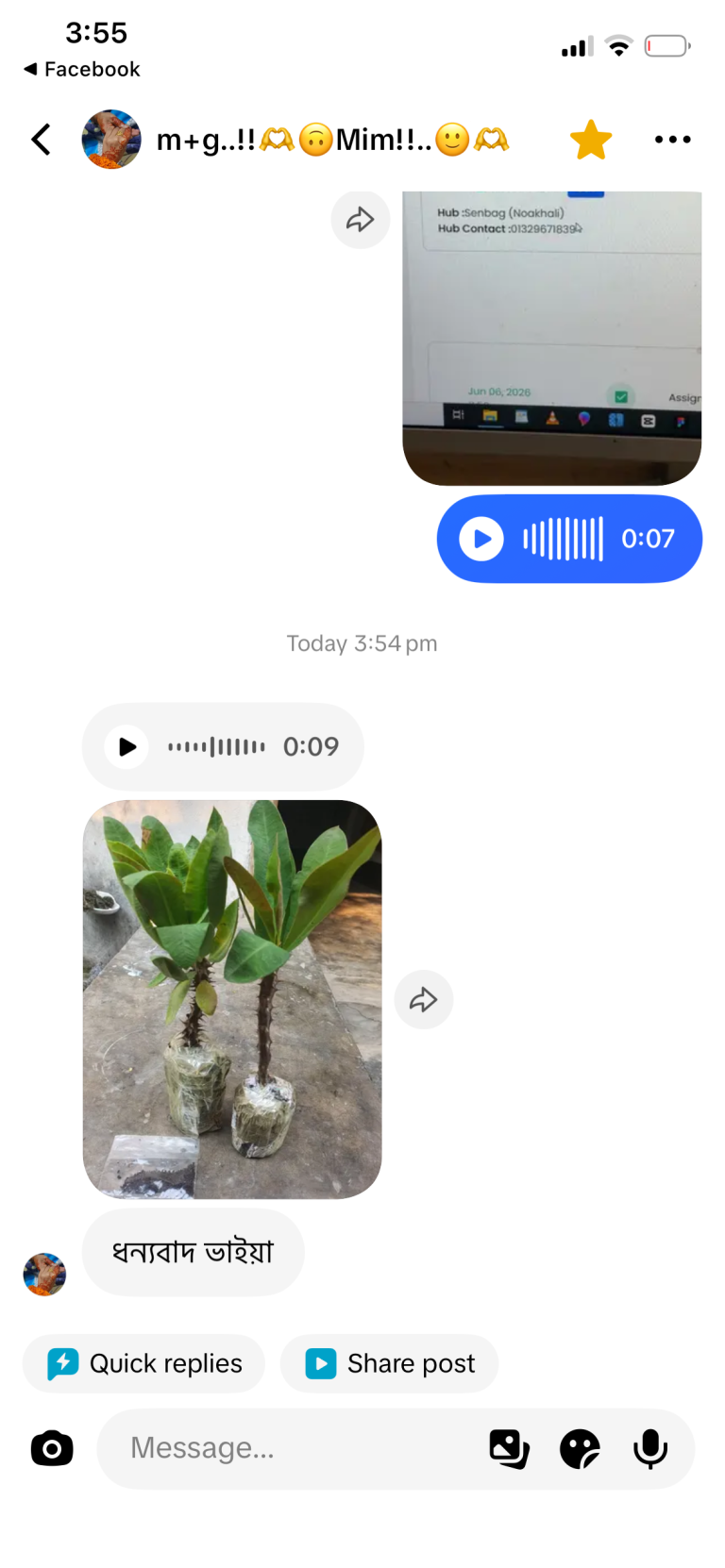Open the photo gallery picker
The width and height of the screenshot is (725, 1568).
coord(510,1448)
